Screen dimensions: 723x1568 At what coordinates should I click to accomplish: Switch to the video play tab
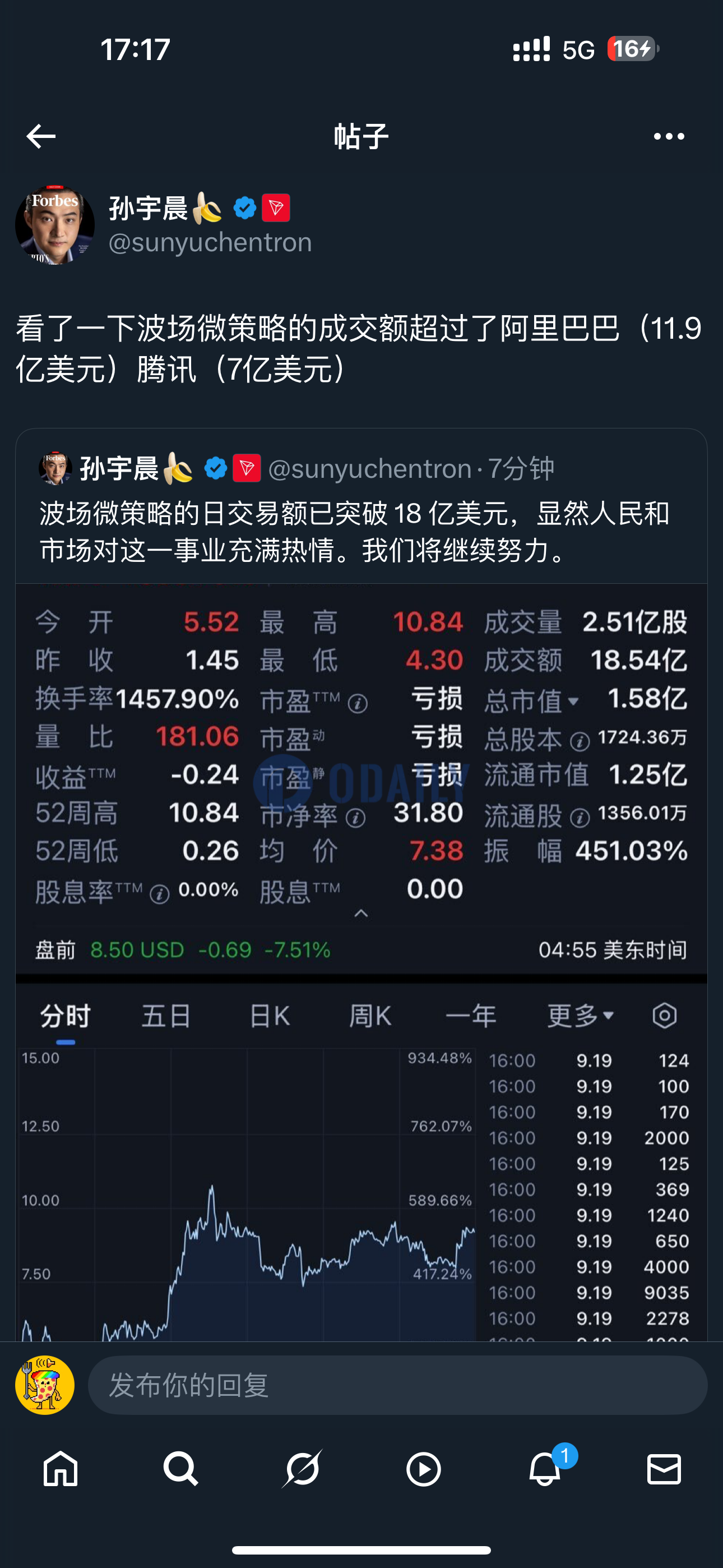tap(423, 1469)
